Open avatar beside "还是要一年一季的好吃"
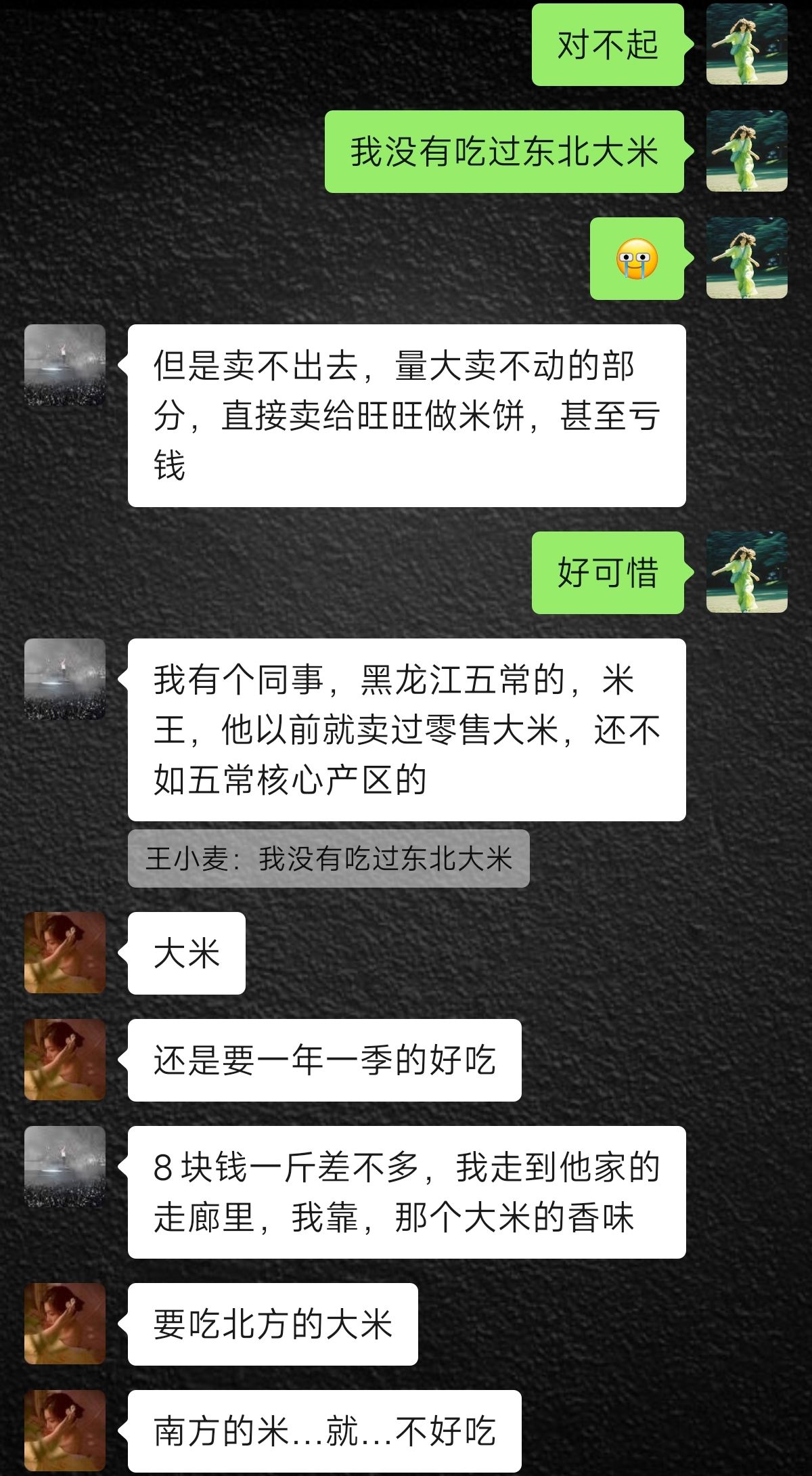 65,1060
